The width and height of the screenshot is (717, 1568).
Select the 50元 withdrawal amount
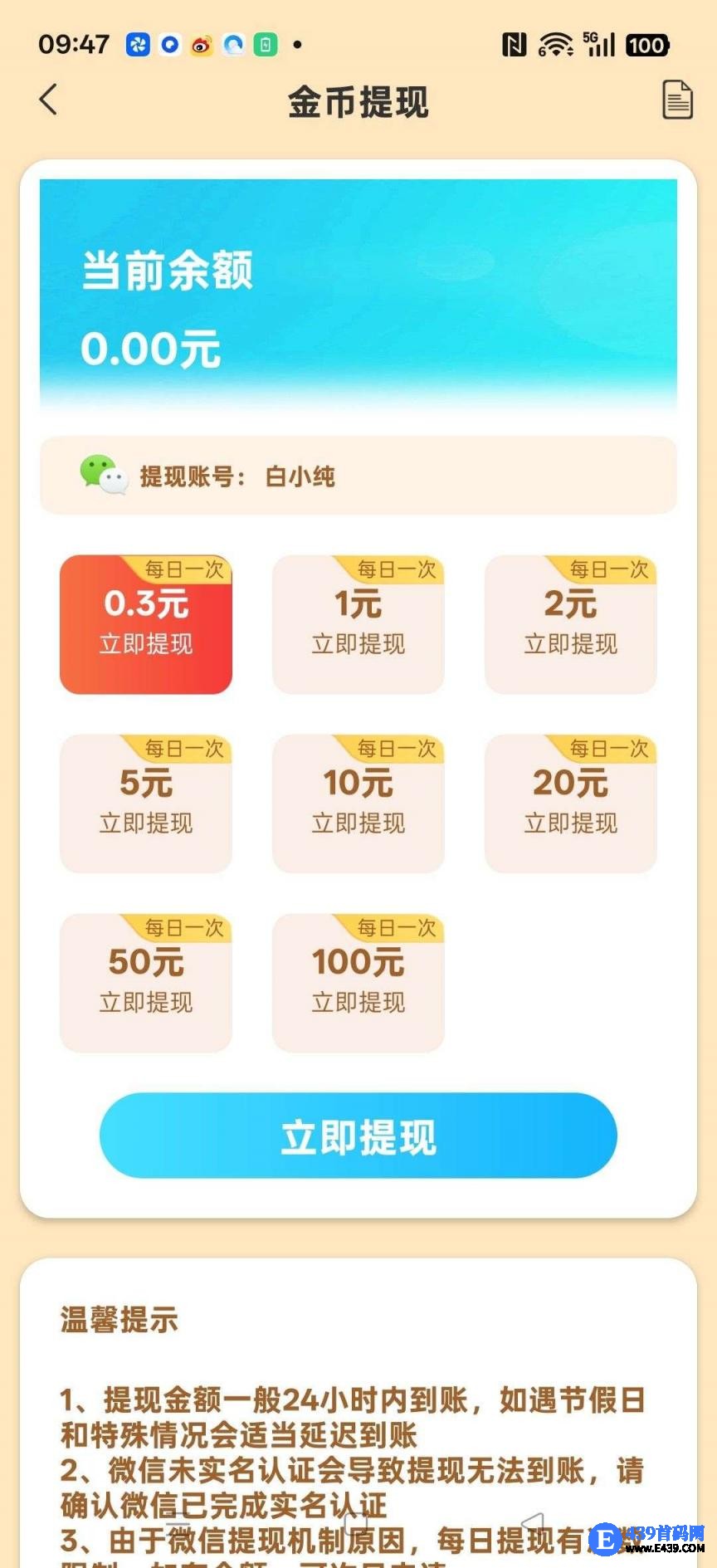(x=146, y=983)
